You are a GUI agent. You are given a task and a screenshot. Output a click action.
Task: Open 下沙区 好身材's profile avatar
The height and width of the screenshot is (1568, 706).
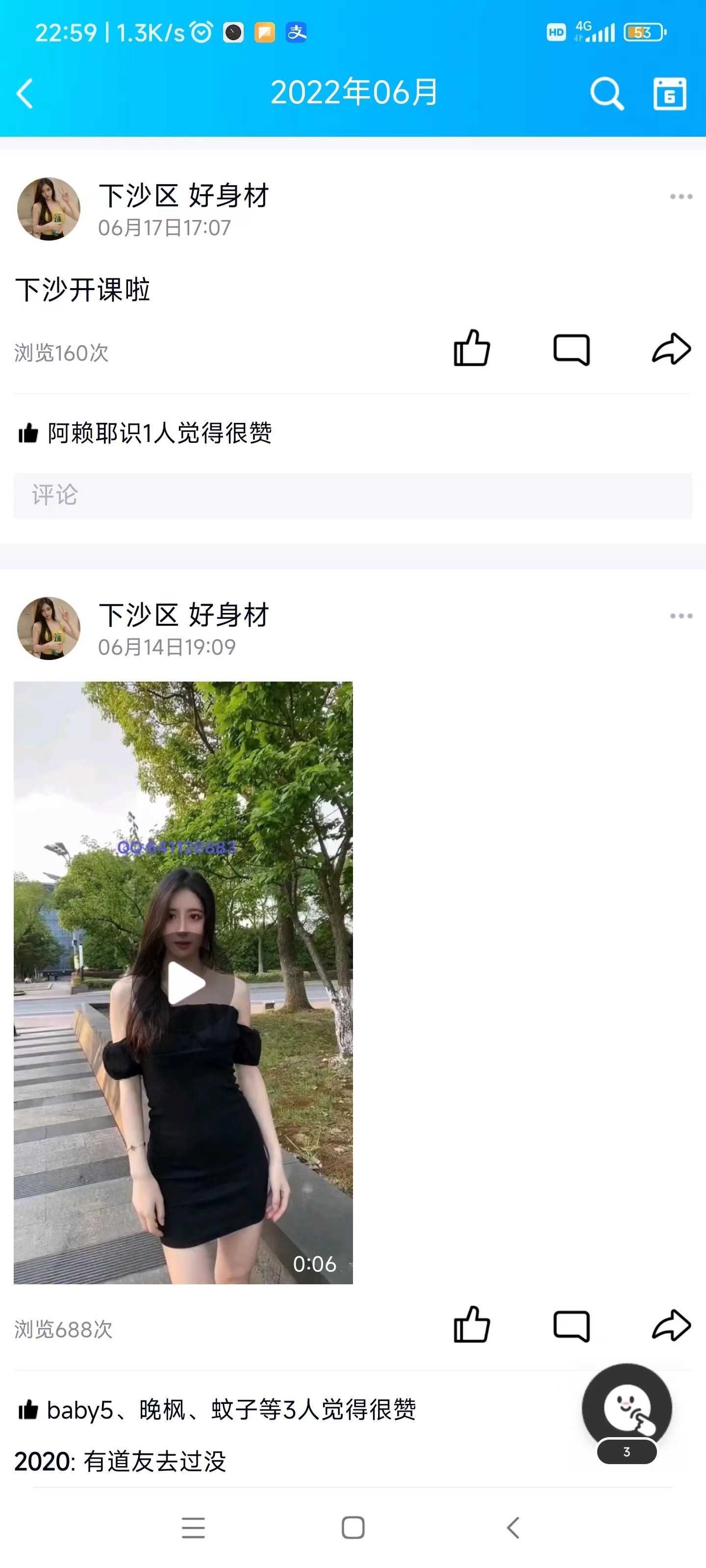tap(48, 208)
